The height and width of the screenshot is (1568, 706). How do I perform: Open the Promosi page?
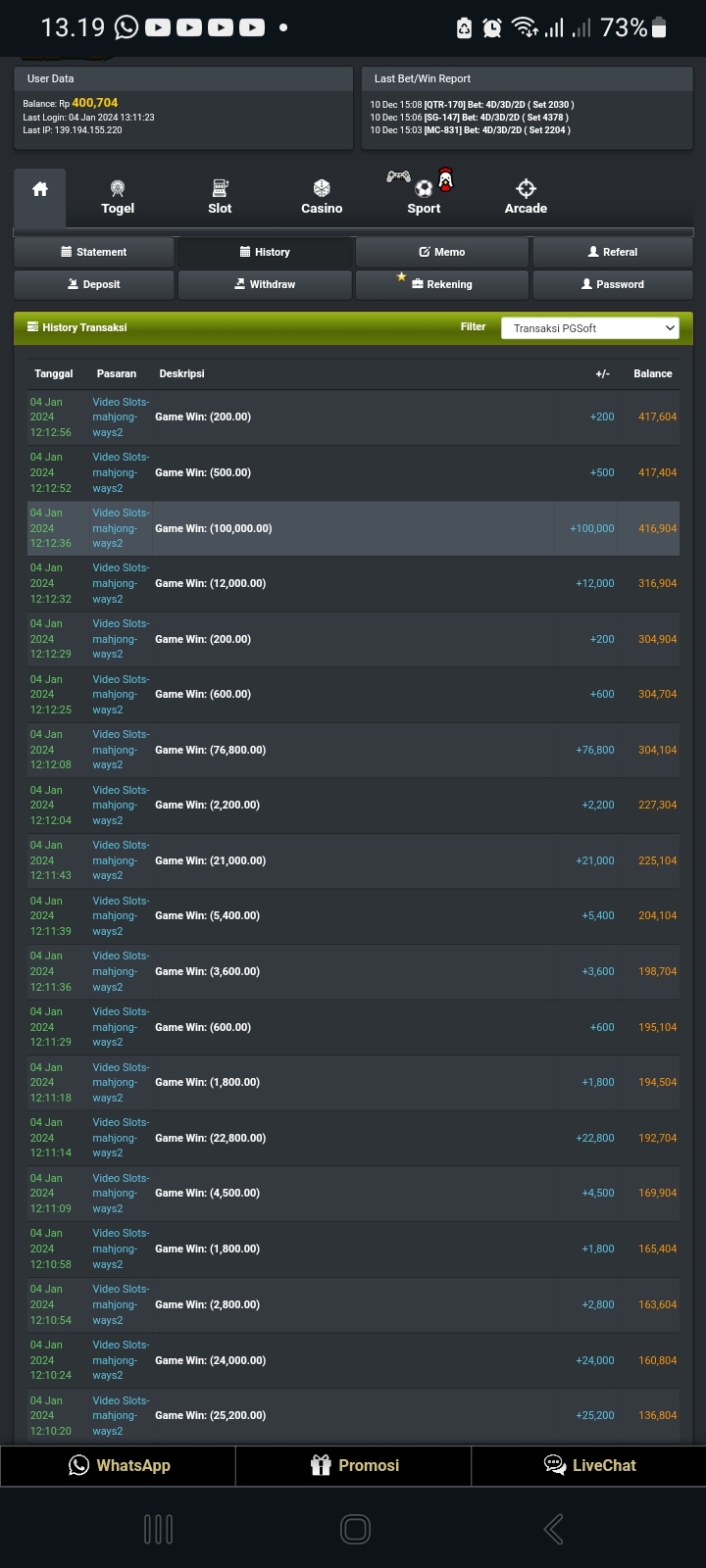point(354,1465)
